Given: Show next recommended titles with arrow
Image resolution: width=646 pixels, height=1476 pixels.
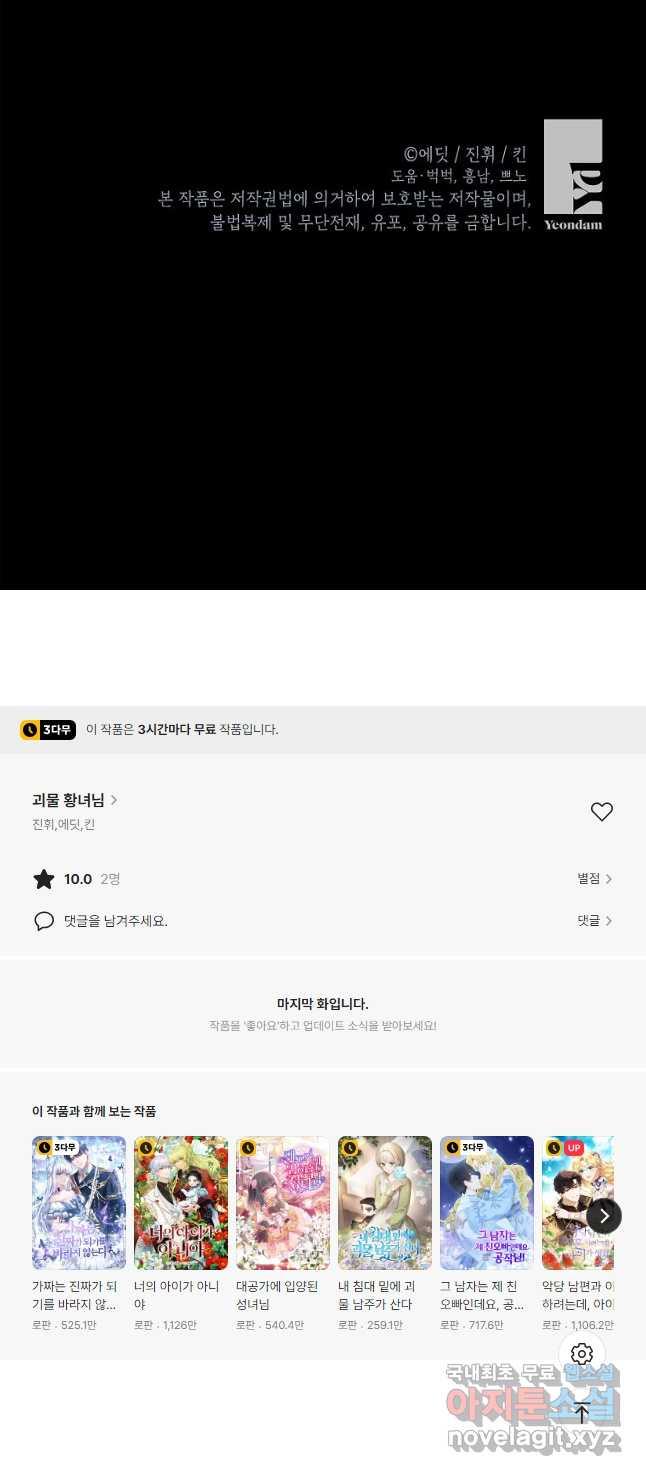Looking at the screenshot, I should click(x=604, y=1216).
